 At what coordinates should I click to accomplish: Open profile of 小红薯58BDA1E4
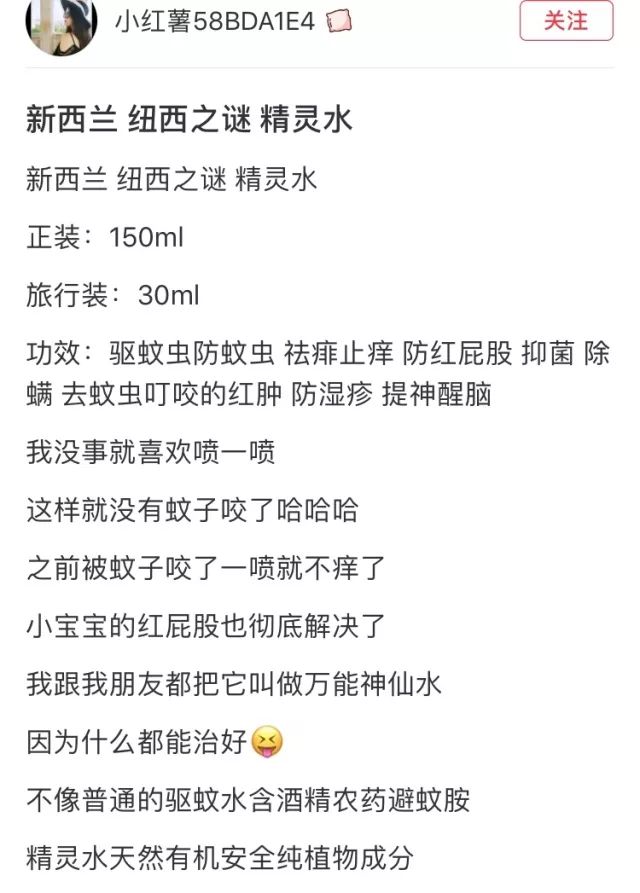point(217,22)
